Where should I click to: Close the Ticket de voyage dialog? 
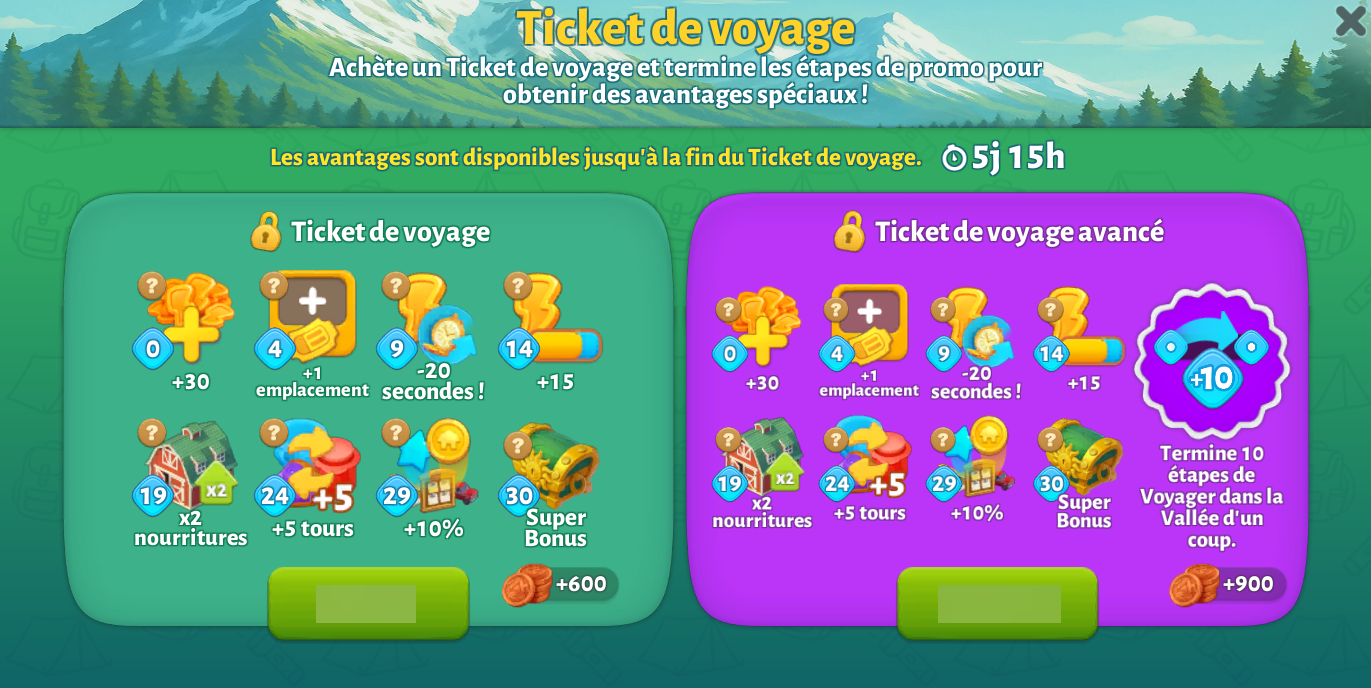[x=1350, y=20]
